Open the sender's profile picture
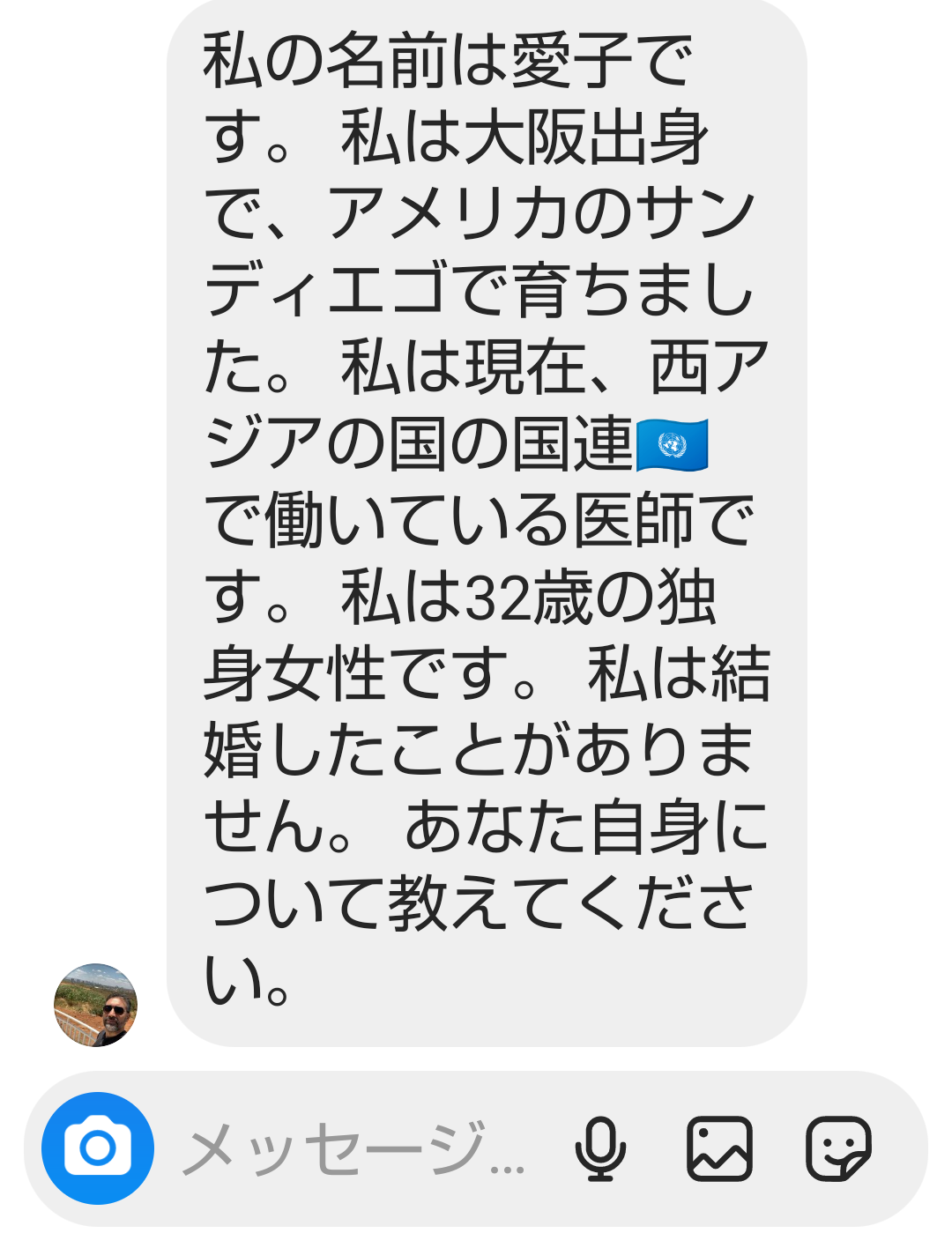The width and height of the screenshot is (952, 1248). 96,1005
